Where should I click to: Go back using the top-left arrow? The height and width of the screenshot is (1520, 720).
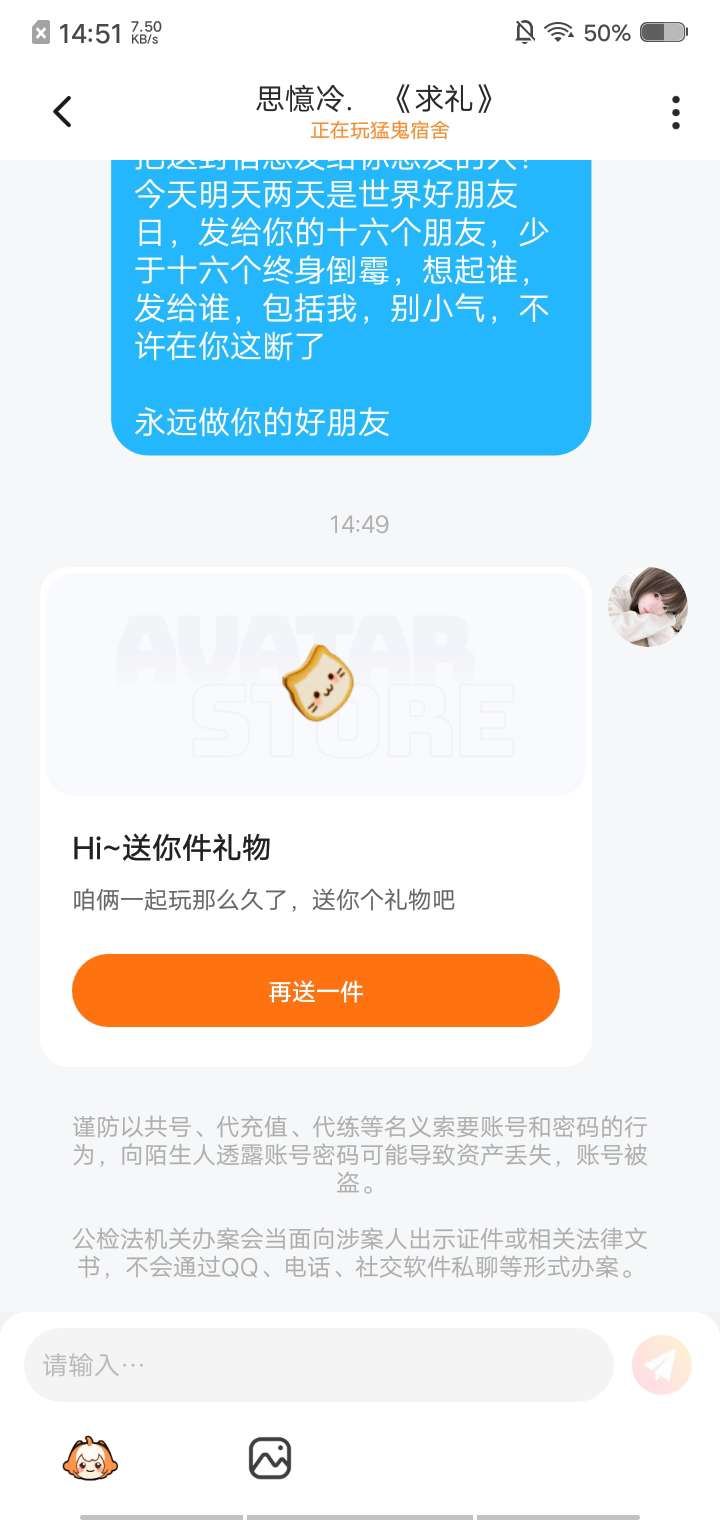(x=62, y=111)
